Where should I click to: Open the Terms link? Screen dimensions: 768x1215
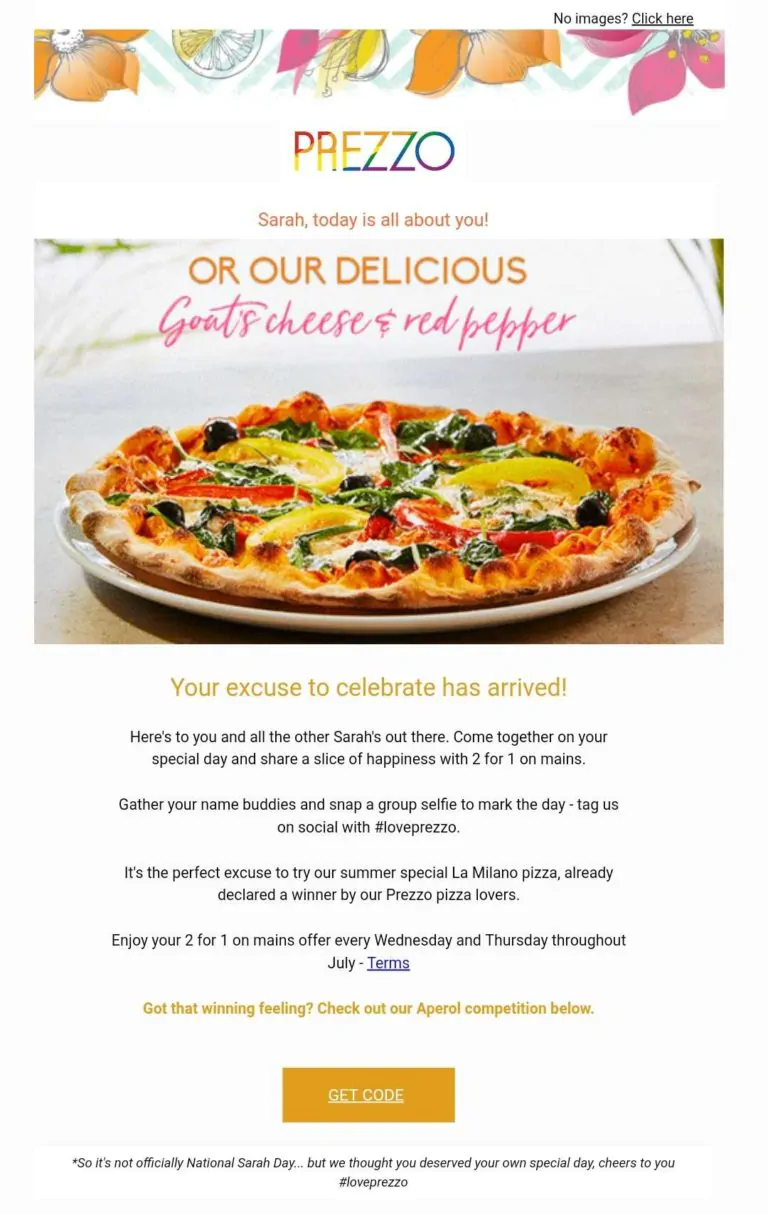pos(388,963)
